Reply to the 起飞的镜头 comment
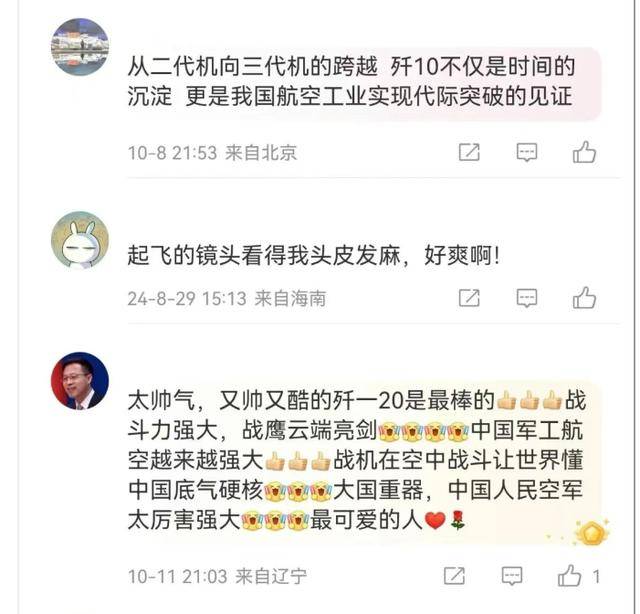The image size is (640, 614). (526, 297)
